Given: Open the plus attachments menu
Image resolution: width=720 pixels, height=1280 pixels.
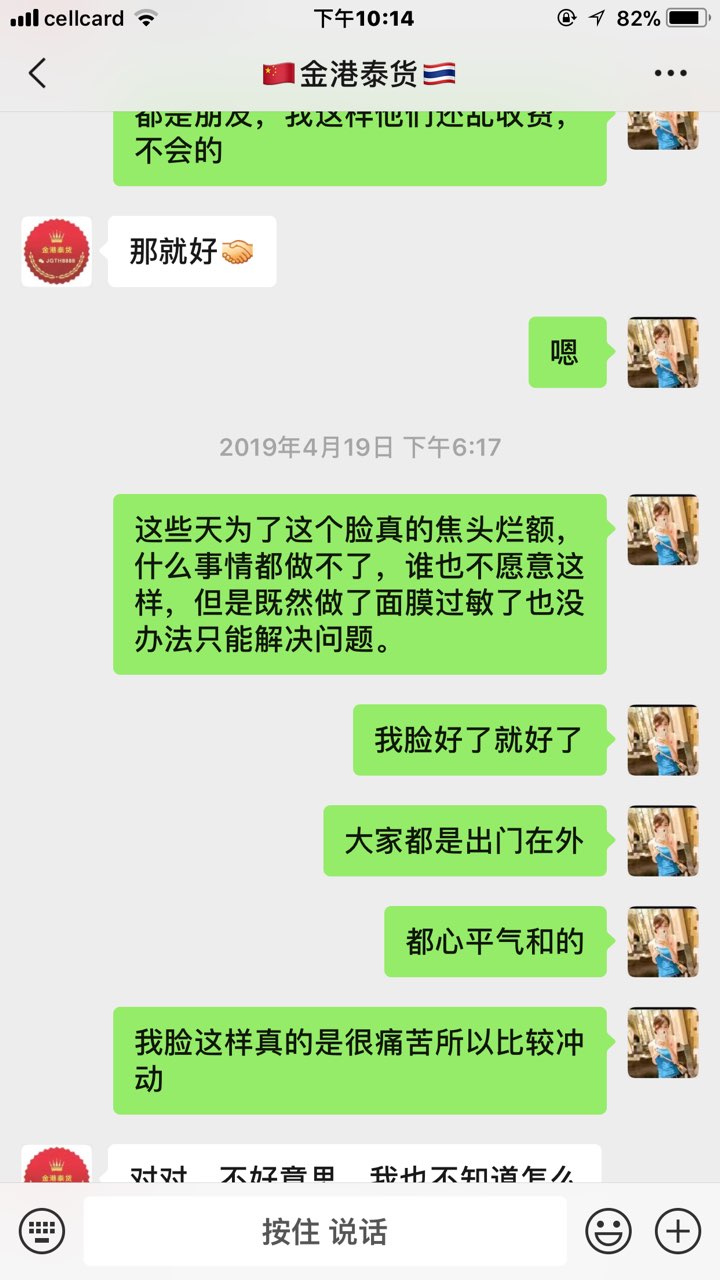Looking at the screenshot, I should pos(677,1230).
